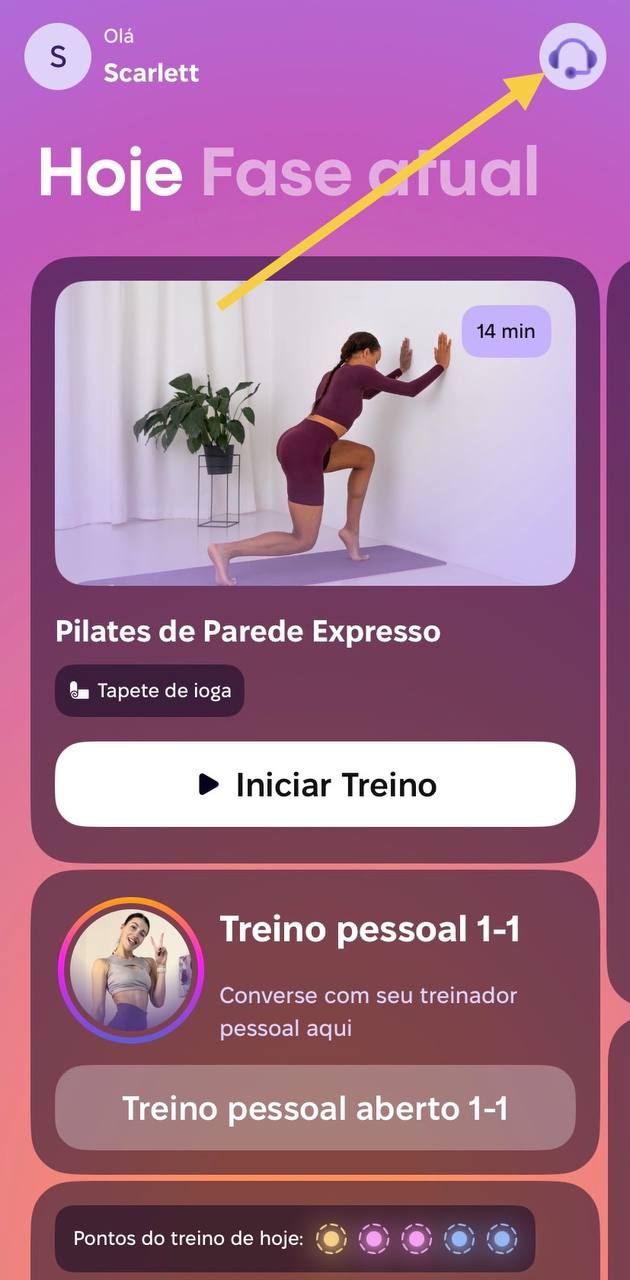Viewport: 630px width, 1280px height.
Task: Open the profile avatar with letter S
Action: (58, 56)
